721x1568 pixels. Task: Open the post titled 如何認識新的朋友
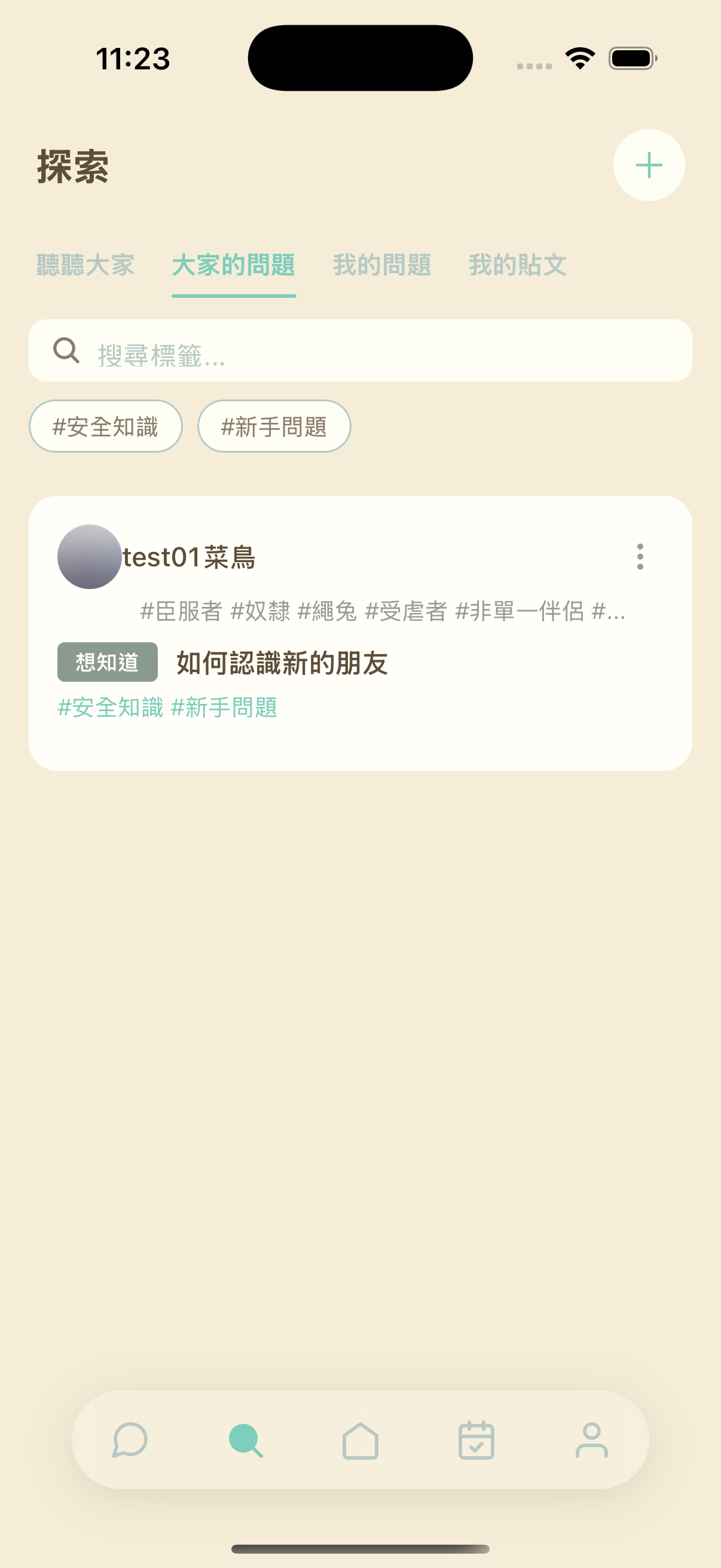(282, 663)
